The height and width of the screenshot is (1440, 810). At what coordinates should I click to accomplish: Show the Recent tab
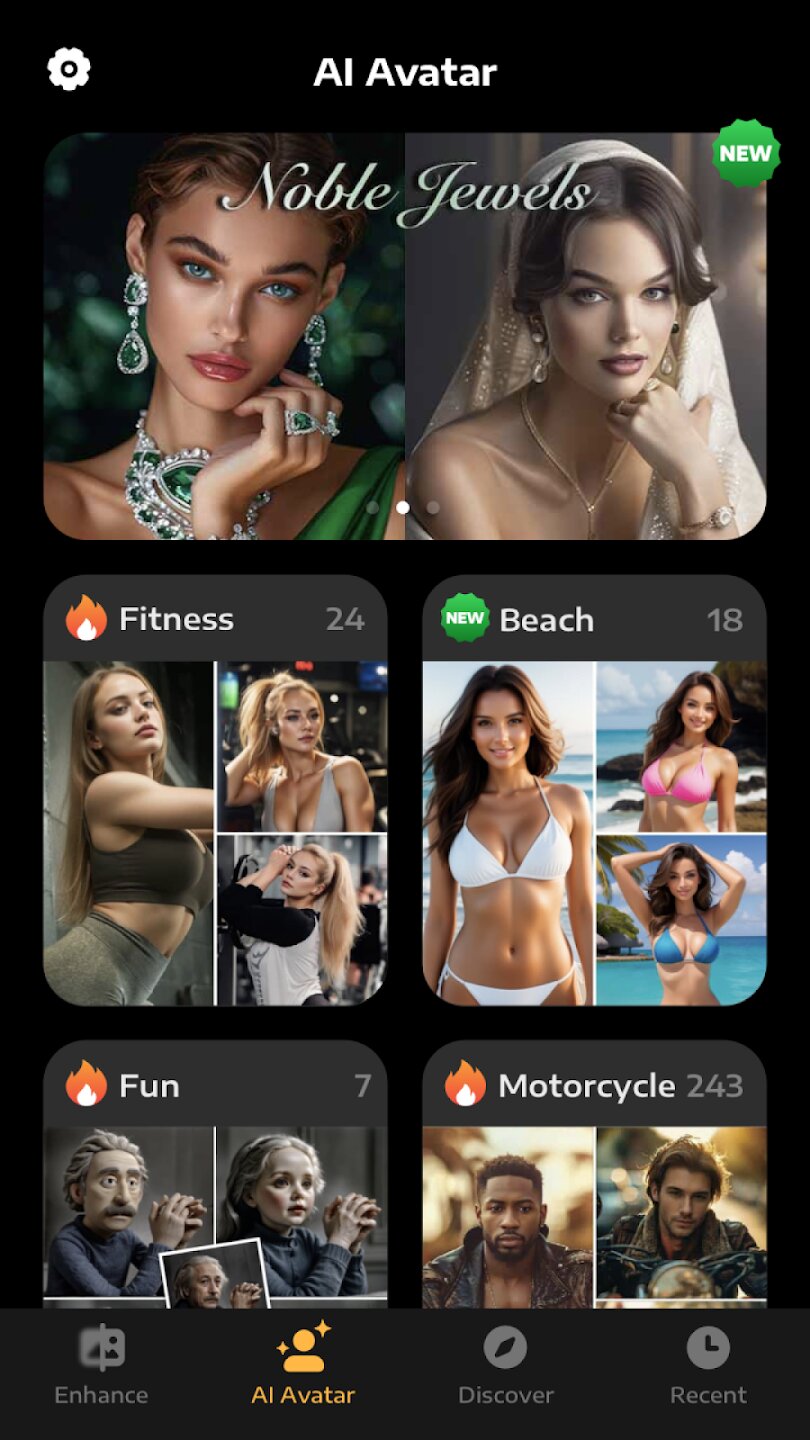(x=708, y=1366)
